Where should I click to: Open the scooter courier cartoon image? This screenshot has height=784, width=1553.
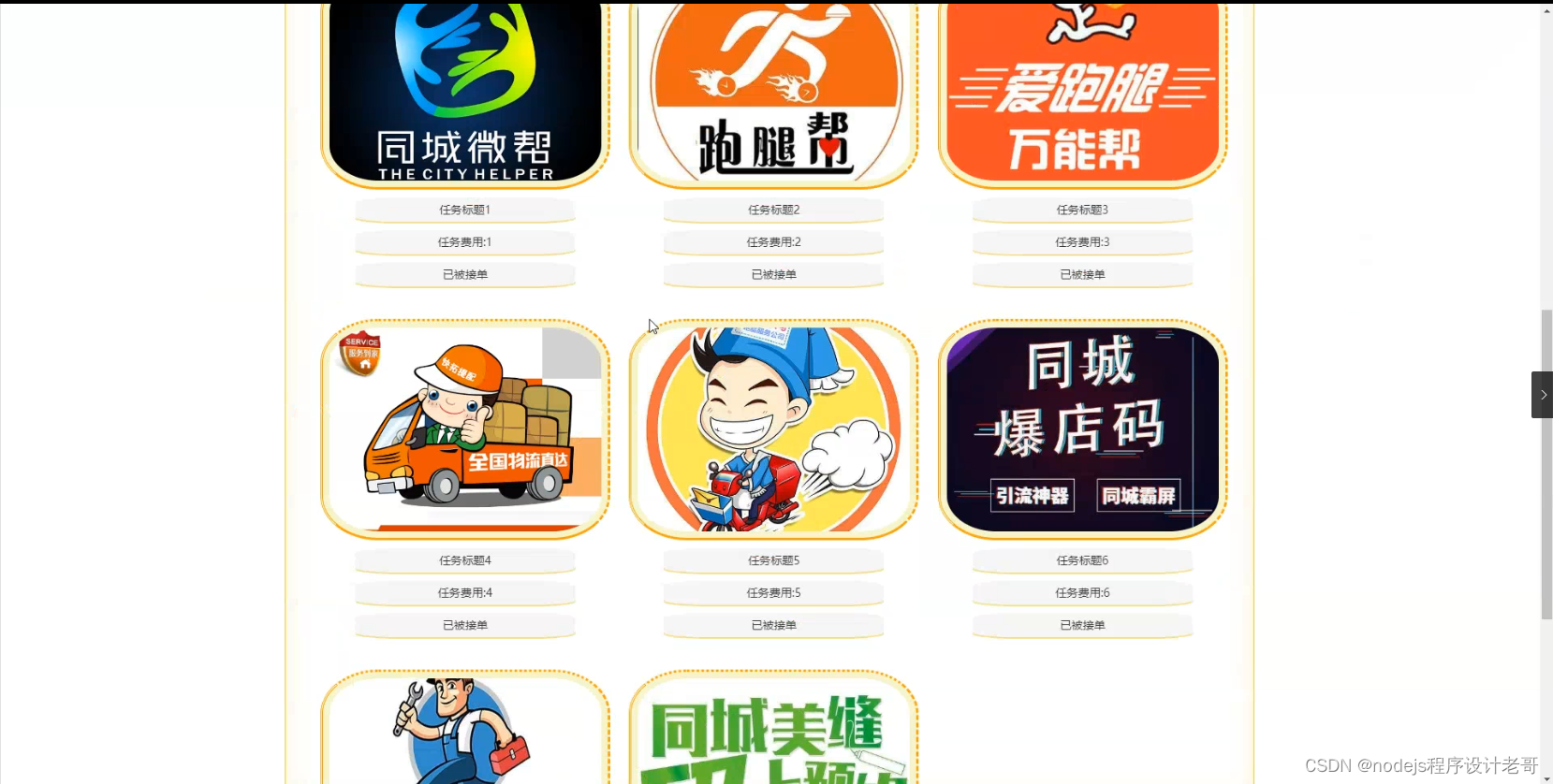(773, 429)
